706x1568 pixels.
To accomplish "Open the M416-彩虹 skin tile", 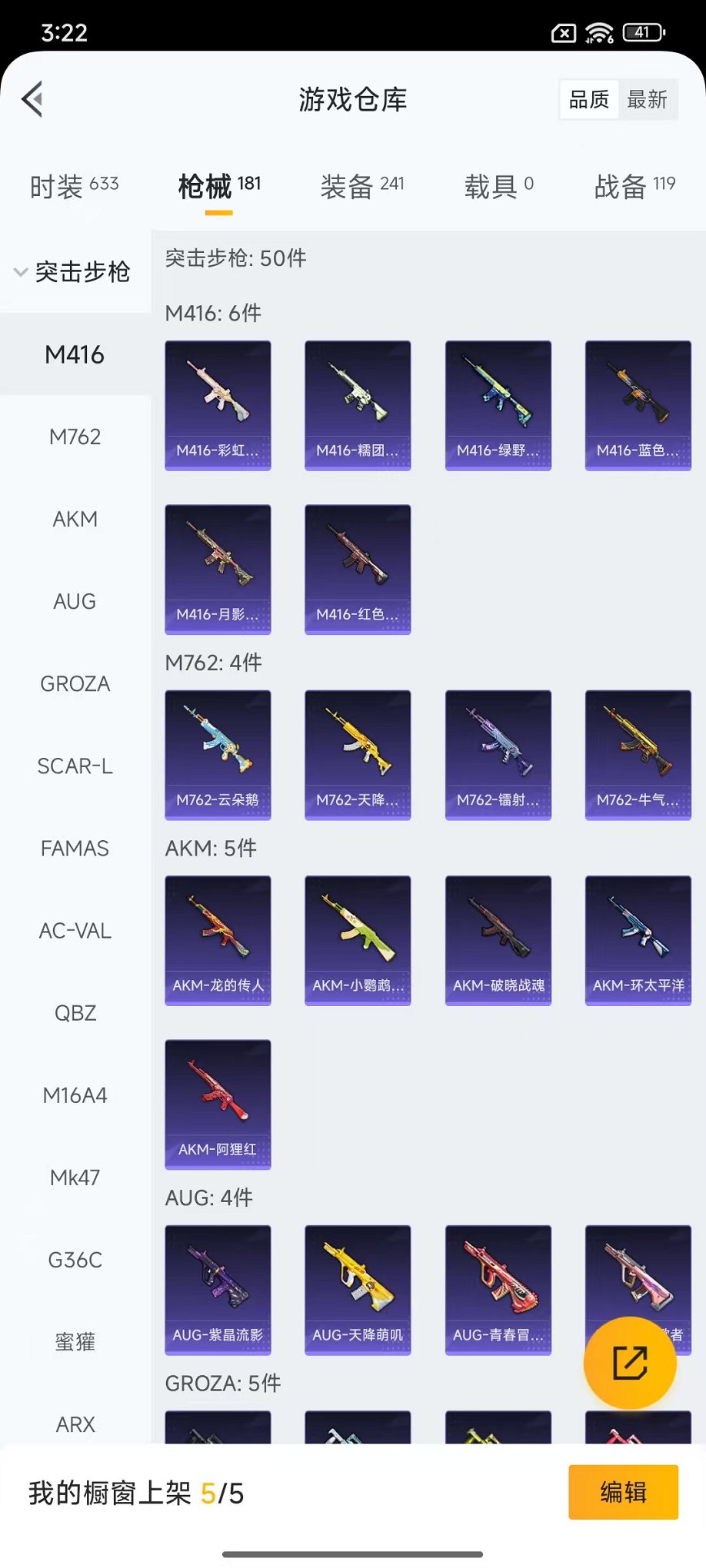I will tap(218, 405).
